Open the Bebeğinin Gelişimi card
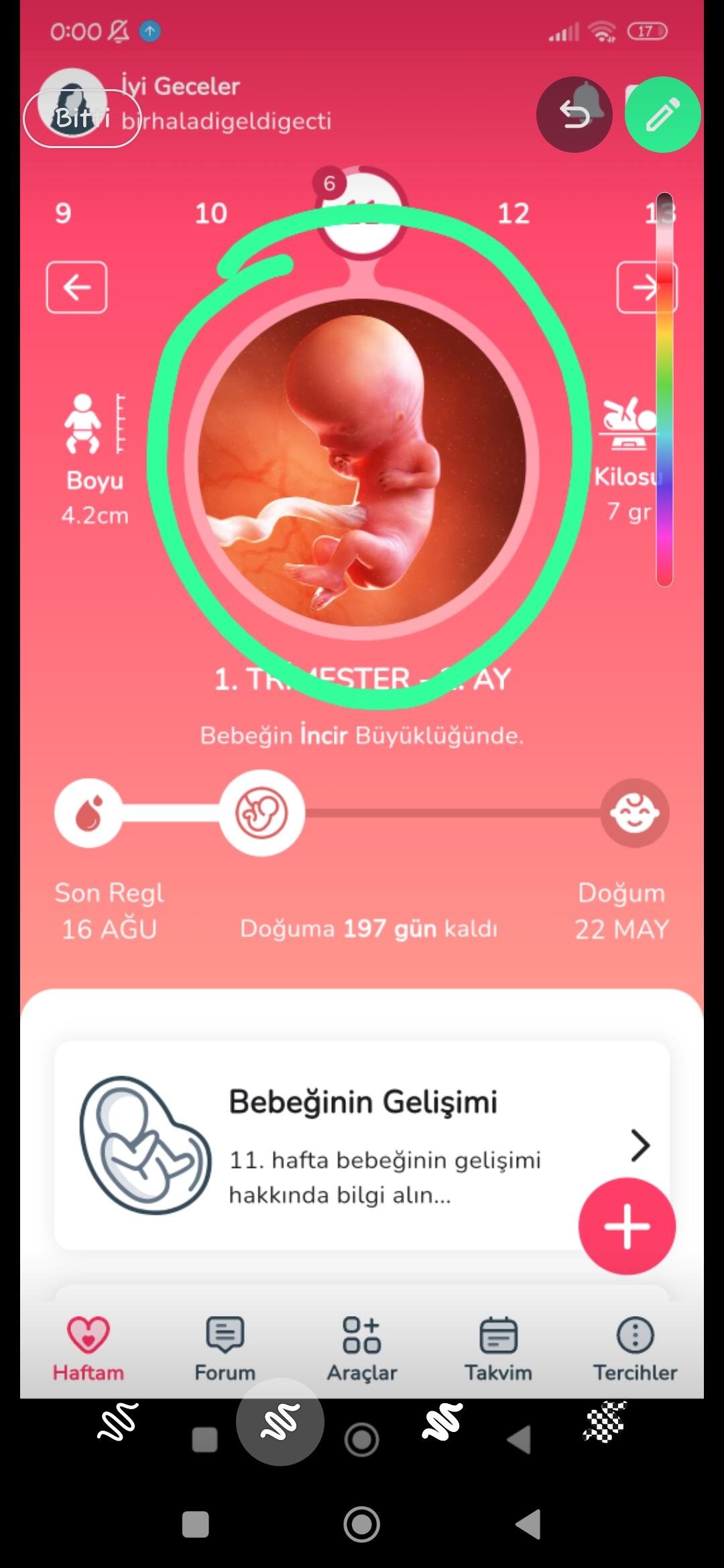 (x=362, y=1145)
